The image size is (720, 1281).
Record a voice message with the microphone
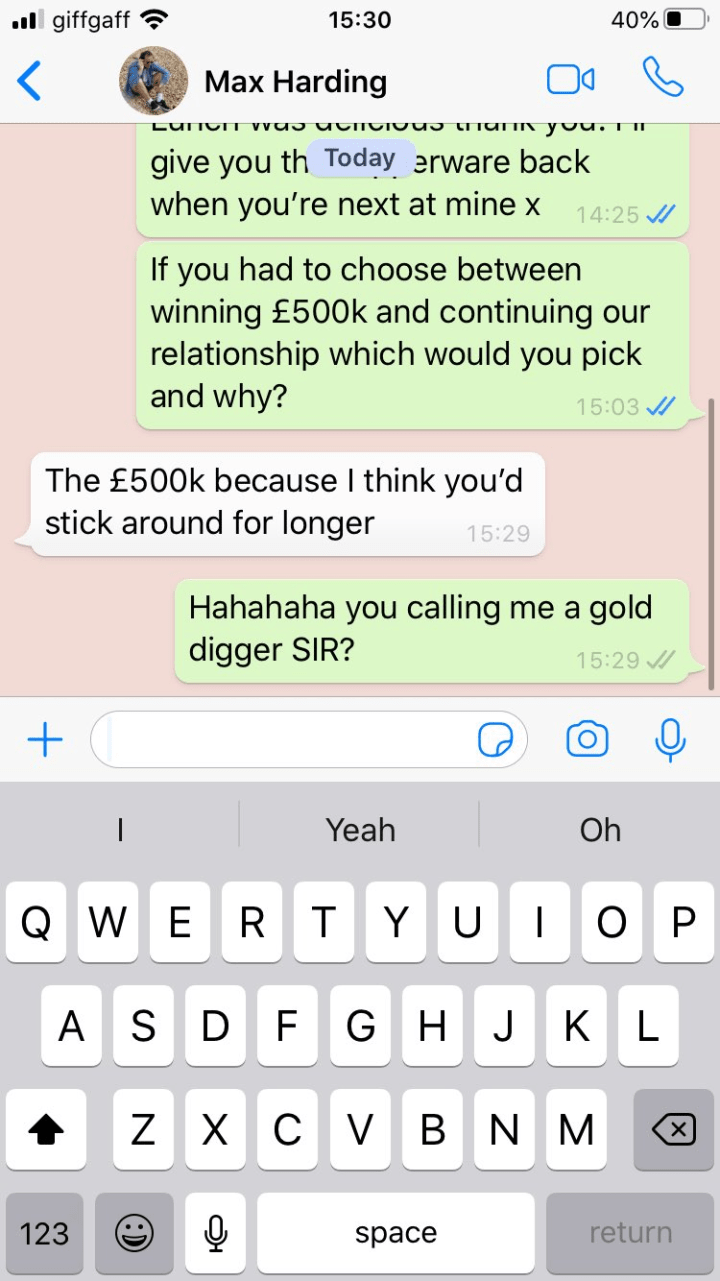coord(669,740)
